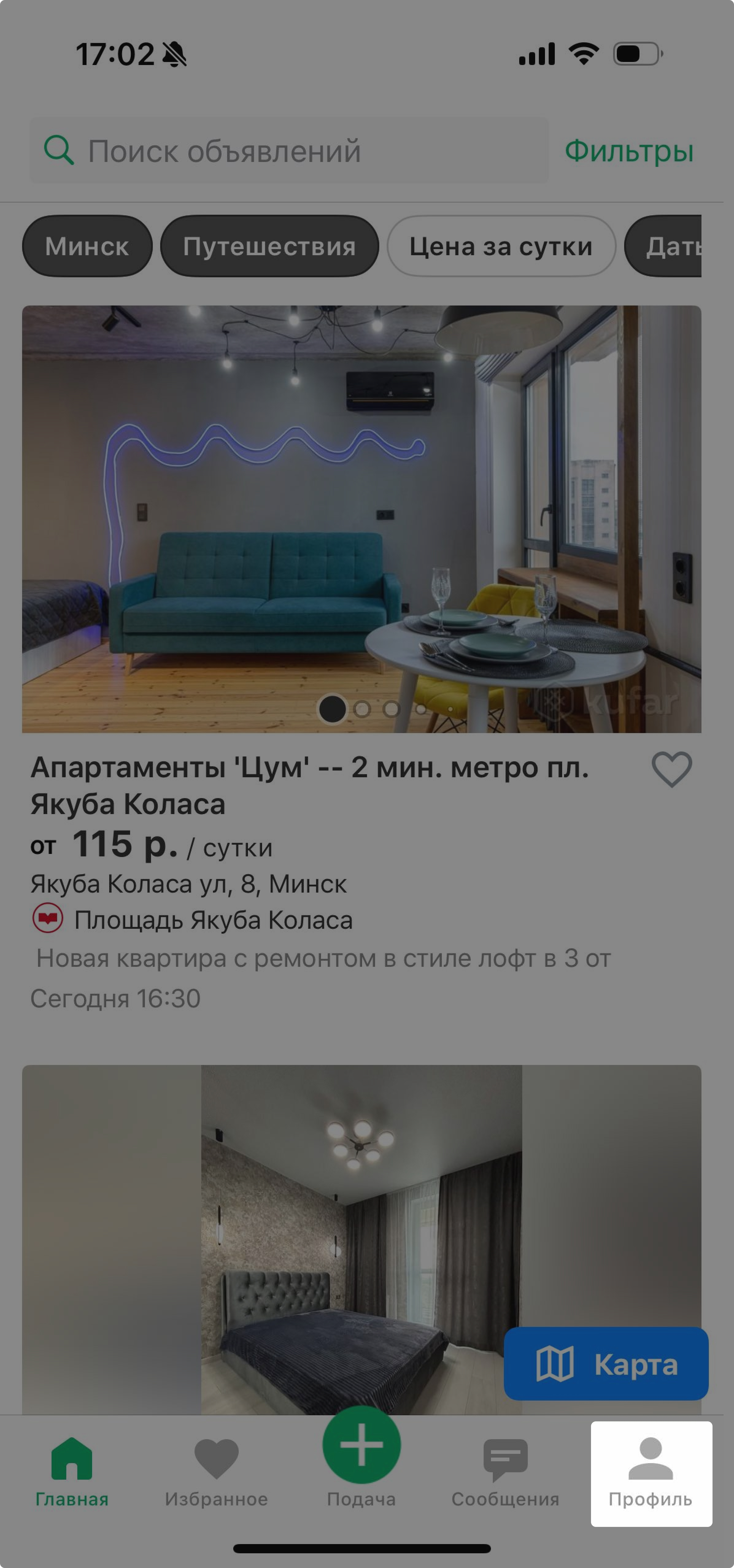Show listings on the Карта

[605, 1364]
